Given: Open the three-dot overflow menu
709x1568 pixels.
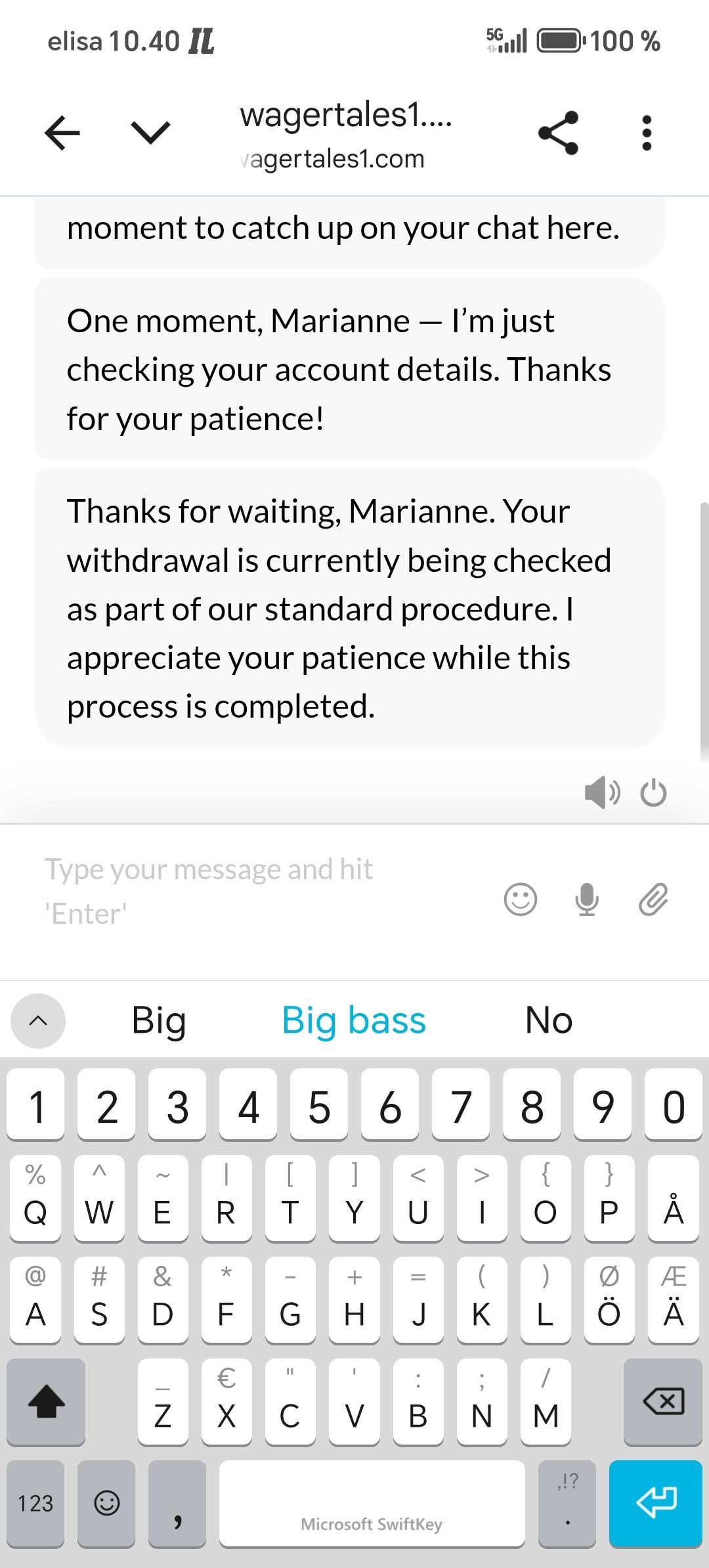Looking at the screenshot, I should [647, 133].
